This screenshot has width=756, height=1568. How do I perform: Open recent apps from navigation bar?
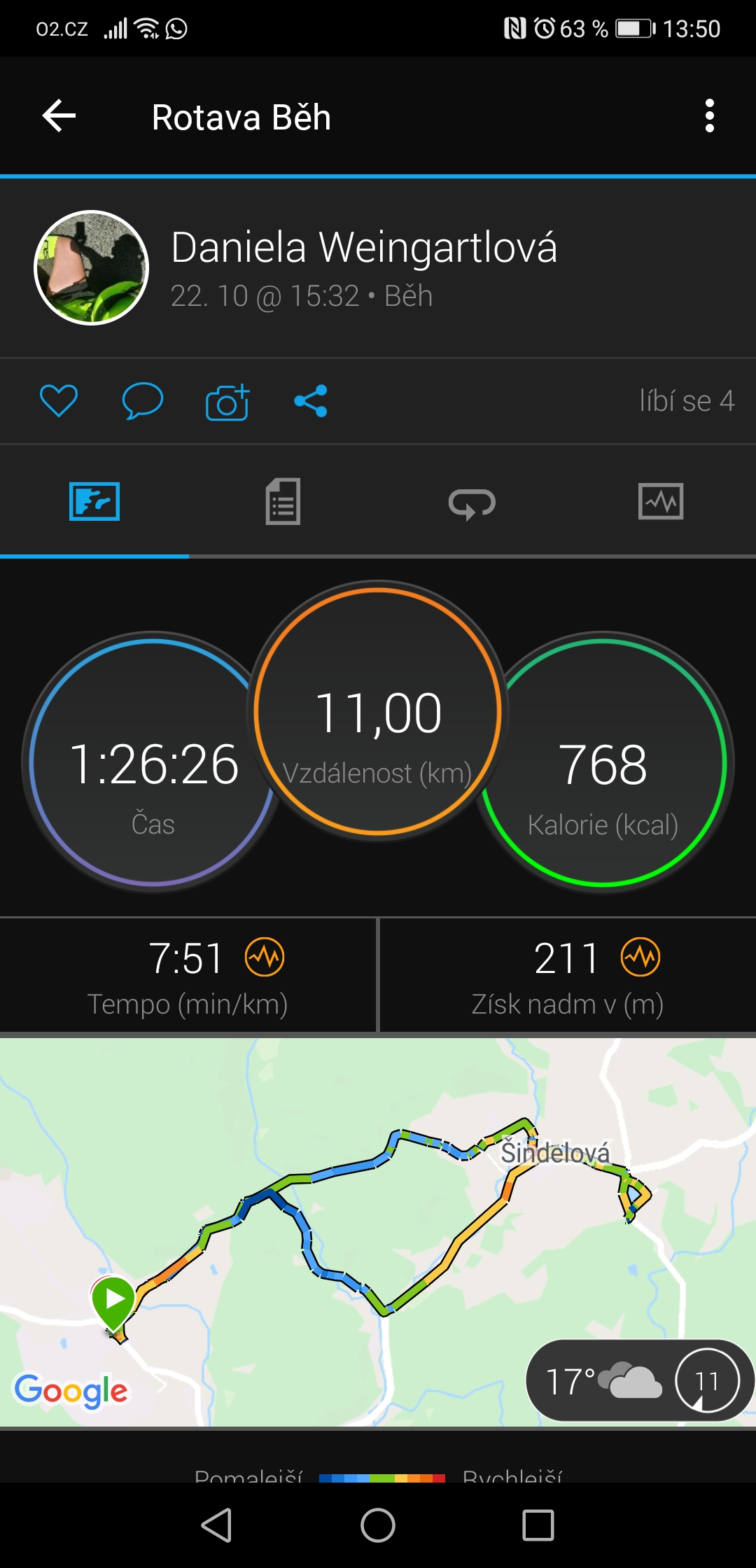(538, 1525)
